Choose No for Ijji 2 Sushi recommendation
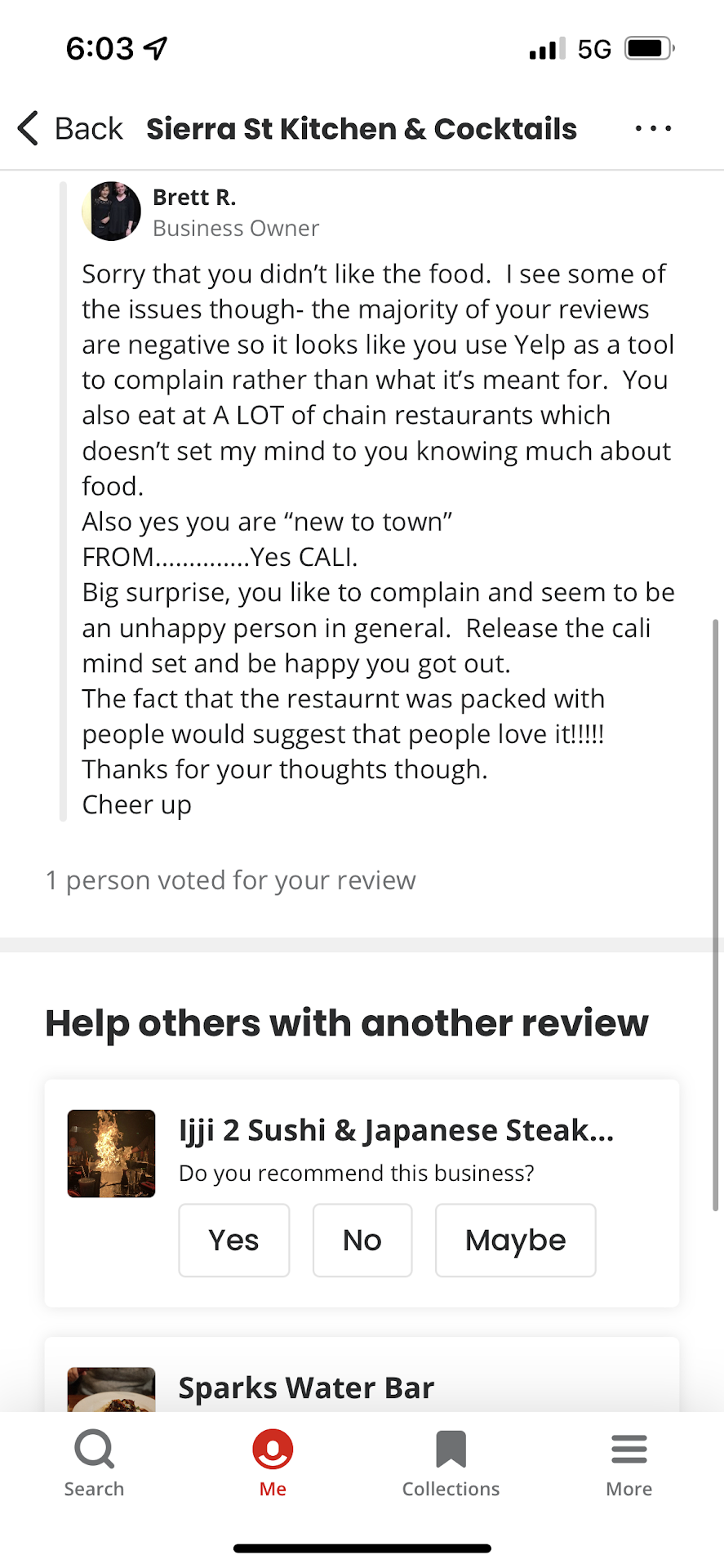Image resolution: width=724 pixels, height=1568 pixels. [x=362, y=1240]
